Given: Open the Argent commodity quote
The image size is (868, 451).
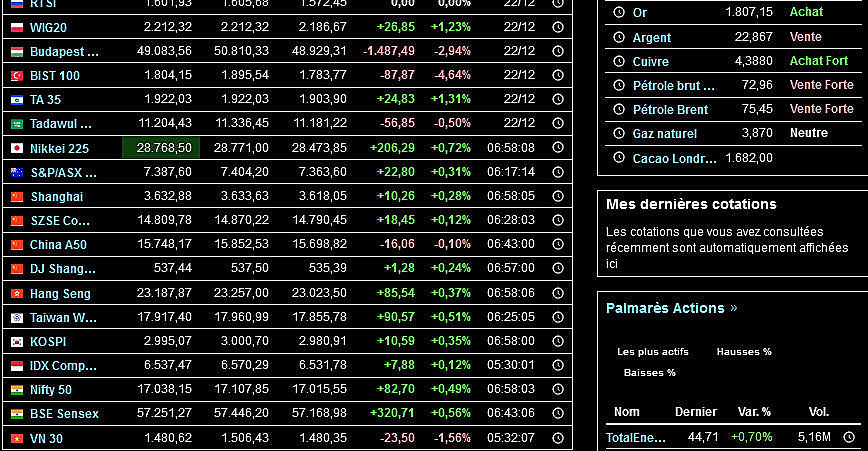Looking at the screenshot, I should pos(652,37).
